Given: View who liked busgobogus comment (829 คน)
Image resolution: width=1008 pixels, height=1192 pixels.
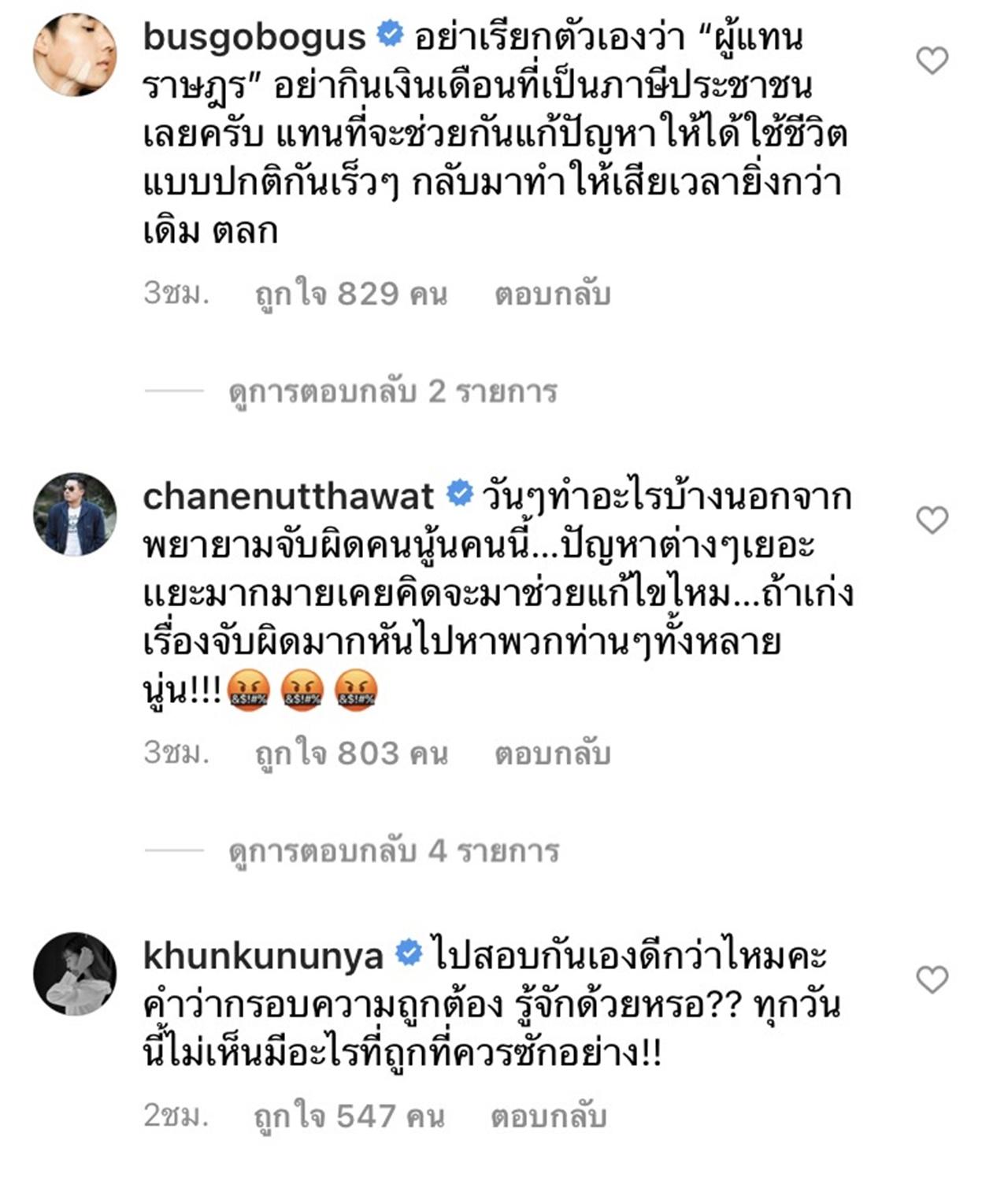Looking at the screenshot, I should (351, 294).
